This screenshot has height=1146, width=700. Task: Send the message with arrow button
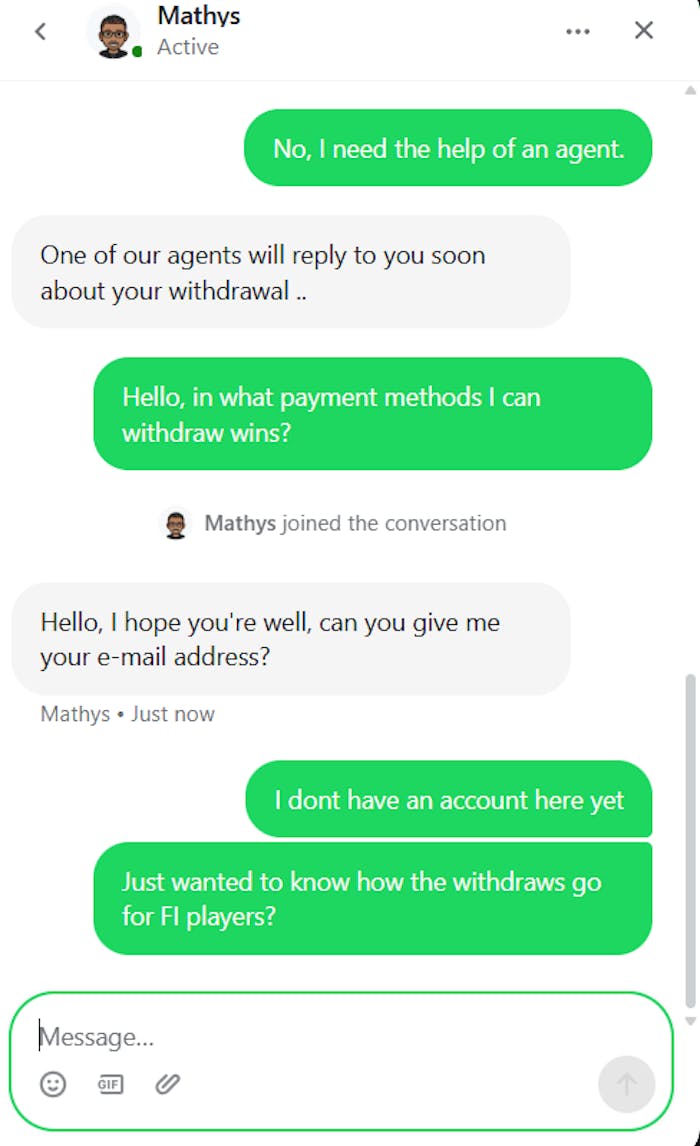coord(626,1084)
